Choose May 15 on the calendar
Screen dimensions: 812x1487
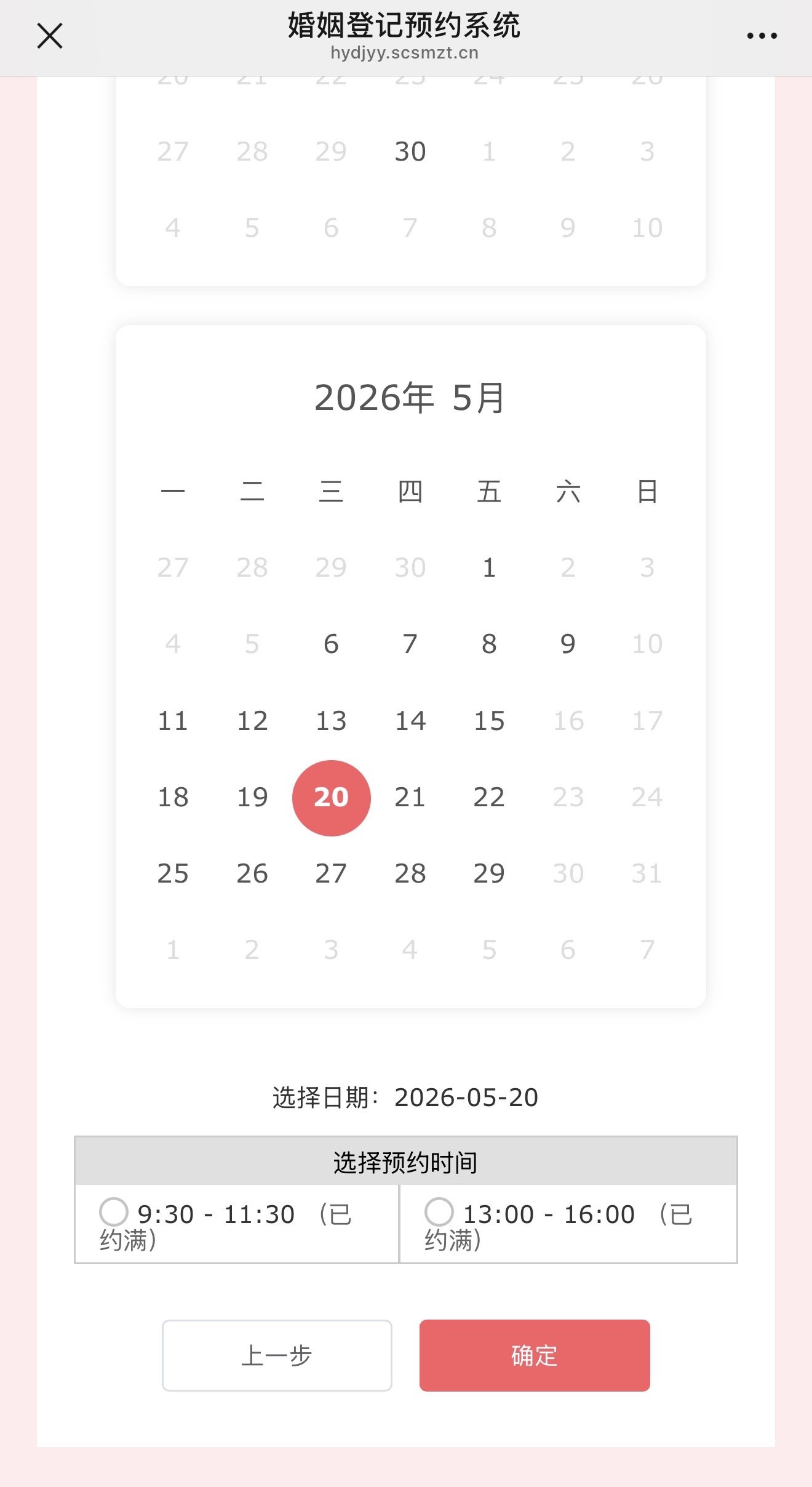click(489, 721)
